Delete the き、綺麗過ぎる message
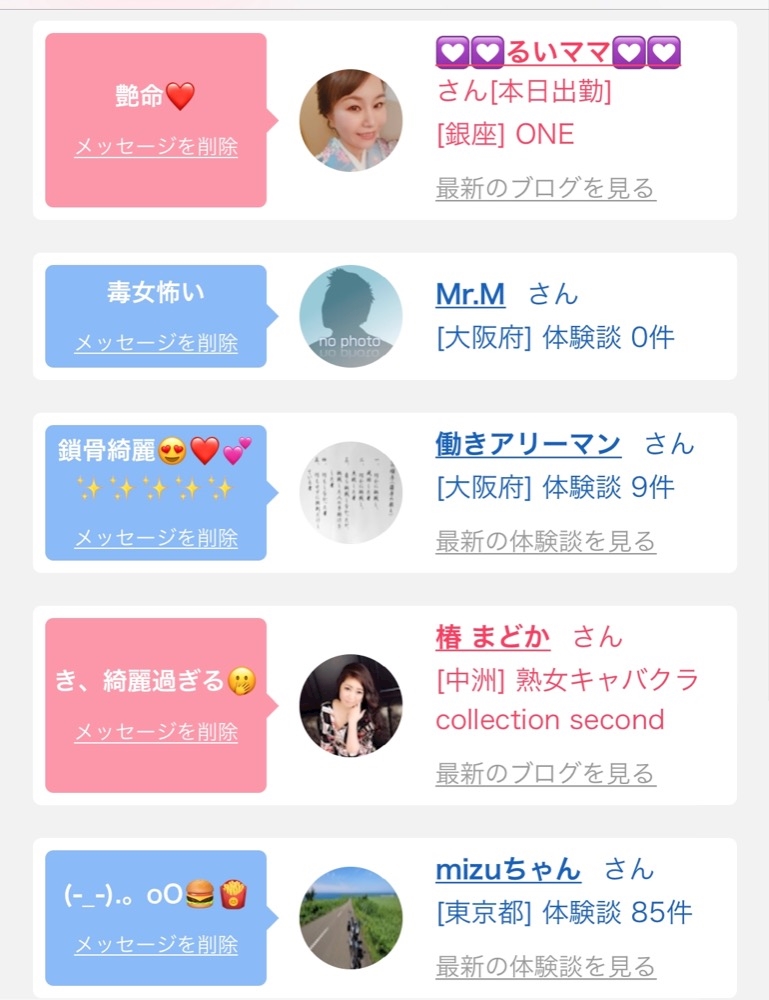This screenshot has height=1000, width=769. point(156,732)
